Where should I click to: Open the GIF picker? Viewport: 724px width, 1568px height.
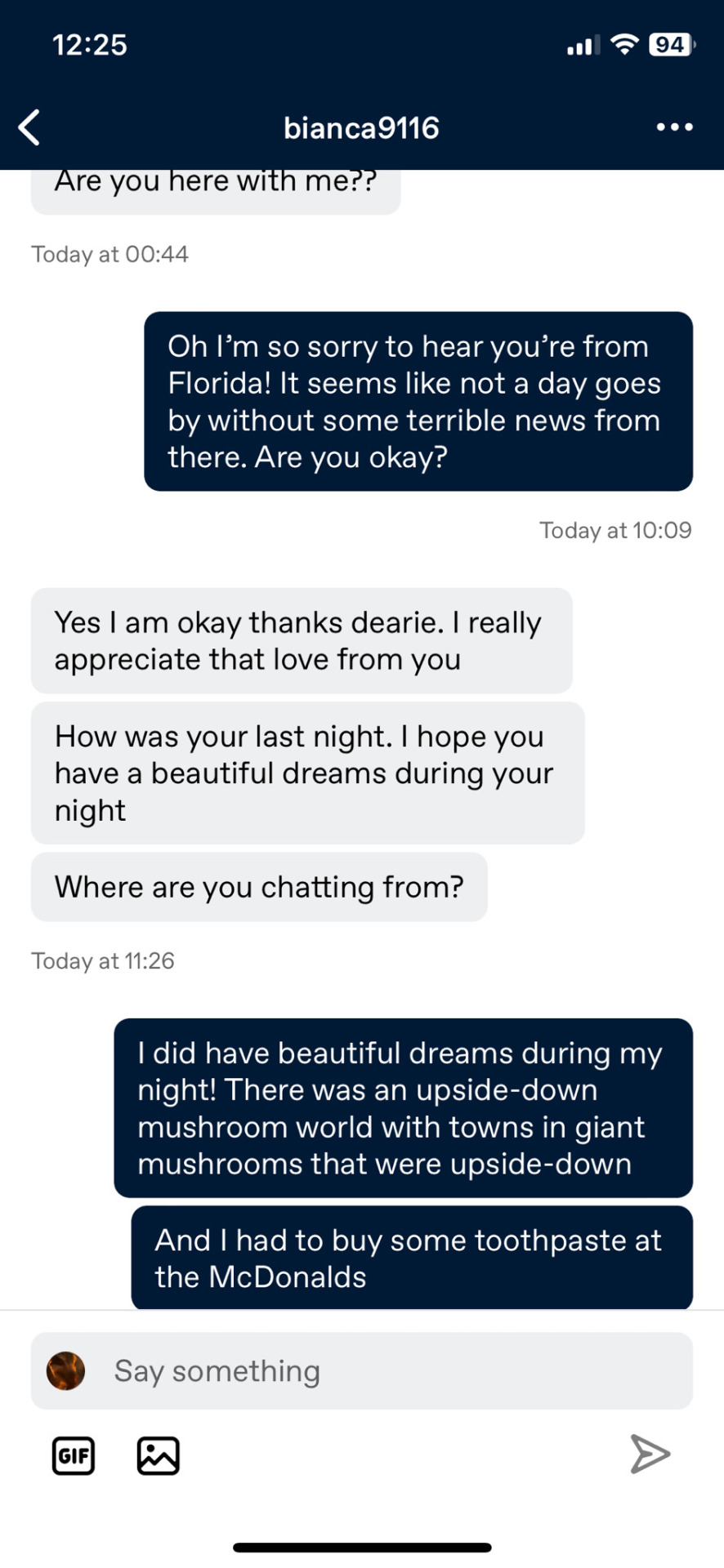coord(74,1455)
